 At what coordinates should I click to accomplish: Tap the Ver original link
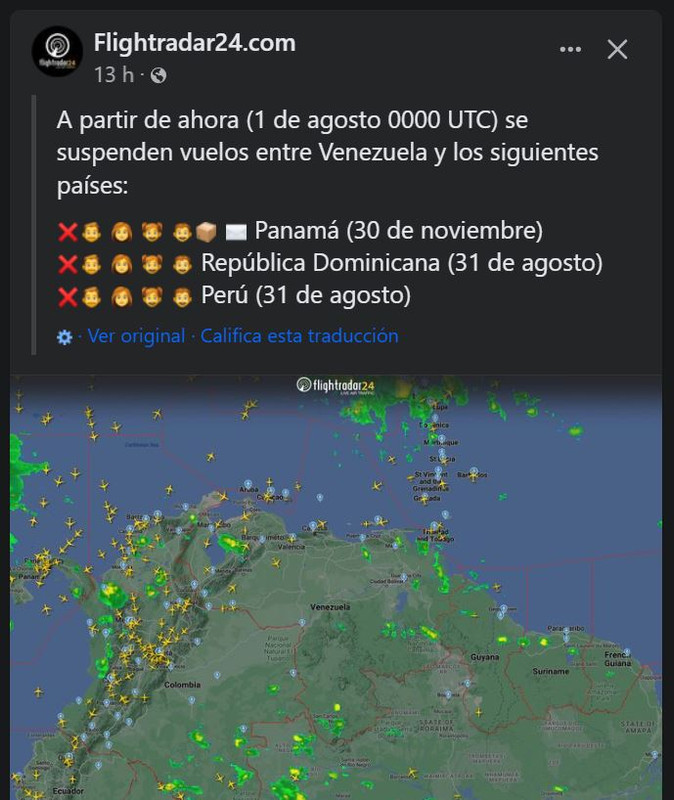pyautogui.click(x=136, y=336)
